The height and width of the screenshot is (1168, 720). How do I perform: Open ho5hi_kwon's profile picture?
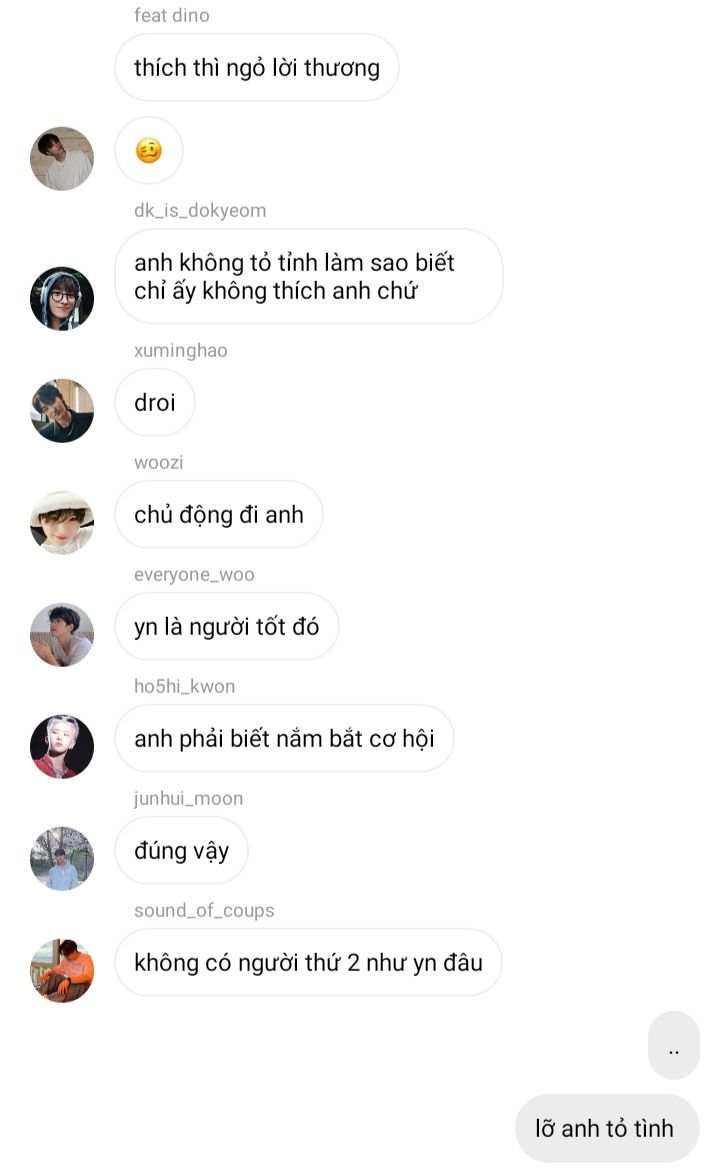click(x=62, y=746)
